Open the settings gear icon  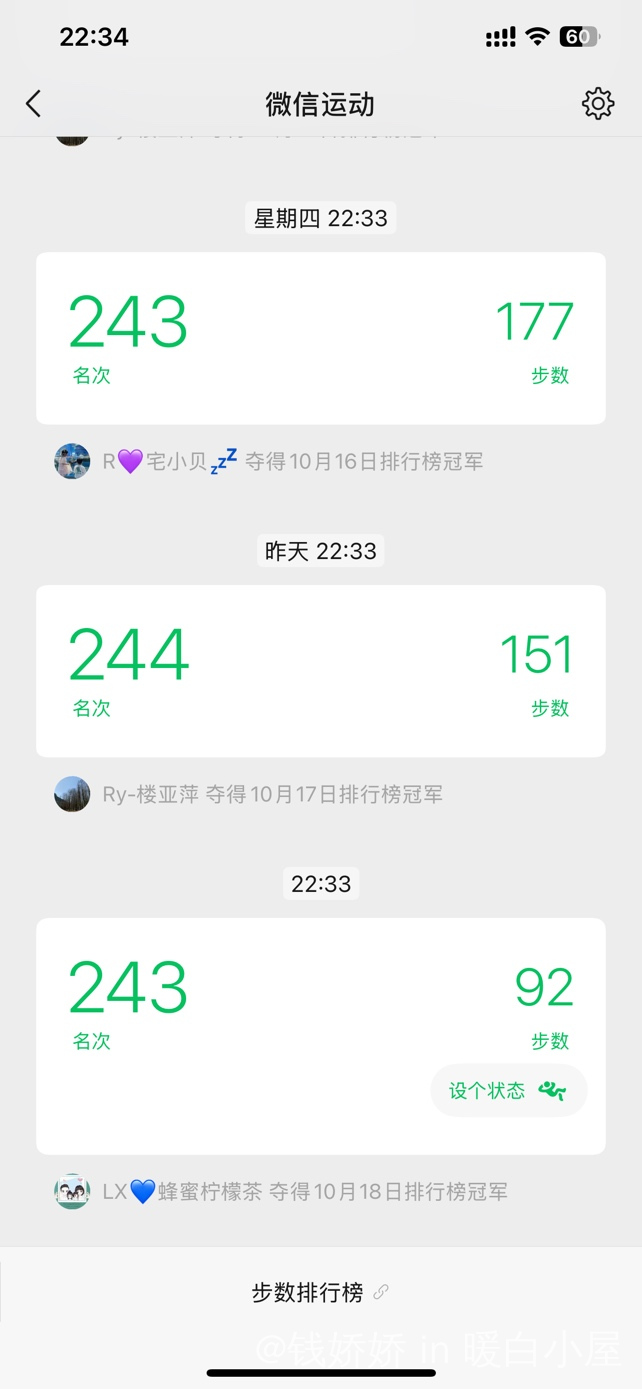[597, 104]
